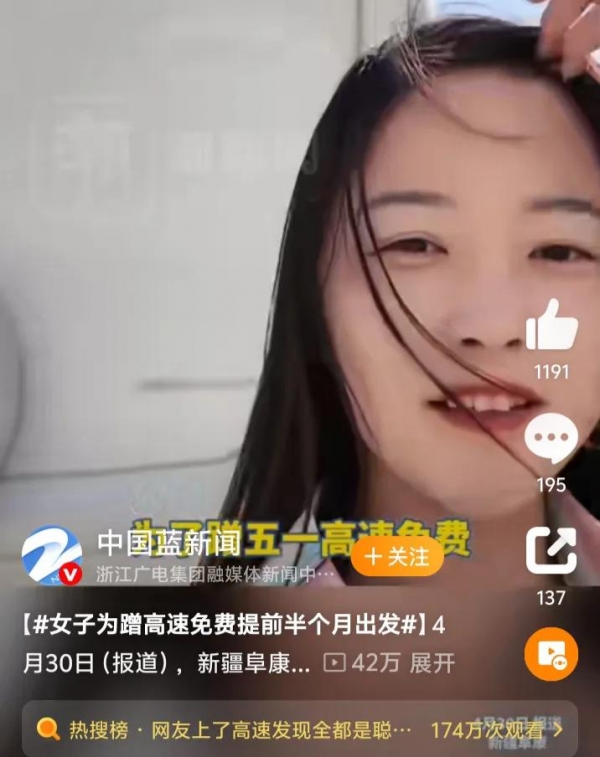Open the 热搜榜 trending bar
The height and width of the screenshot is (757, 600).
pyautogui.click(x=300, y=730)
